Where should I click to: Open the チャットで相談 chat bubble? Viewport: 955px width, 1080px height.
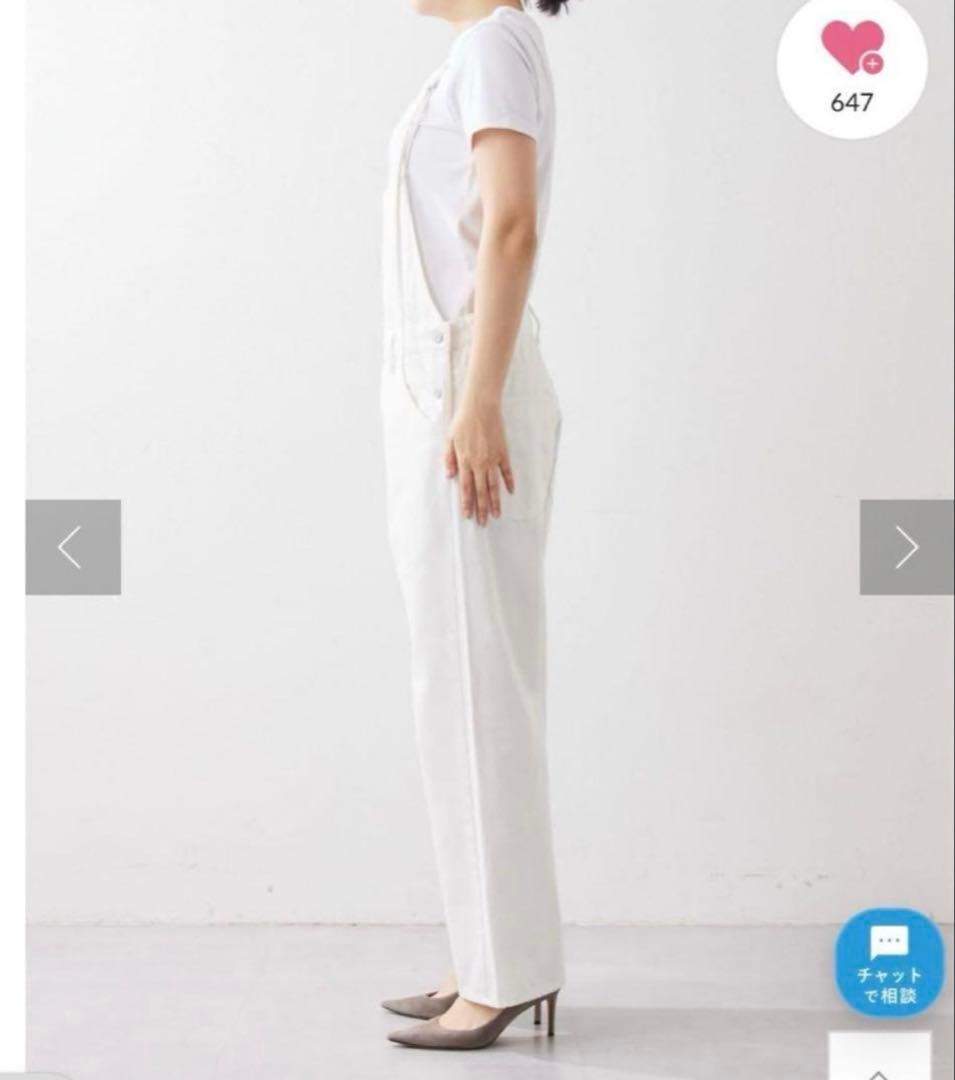pyautogui.click(x=888, y=961)
